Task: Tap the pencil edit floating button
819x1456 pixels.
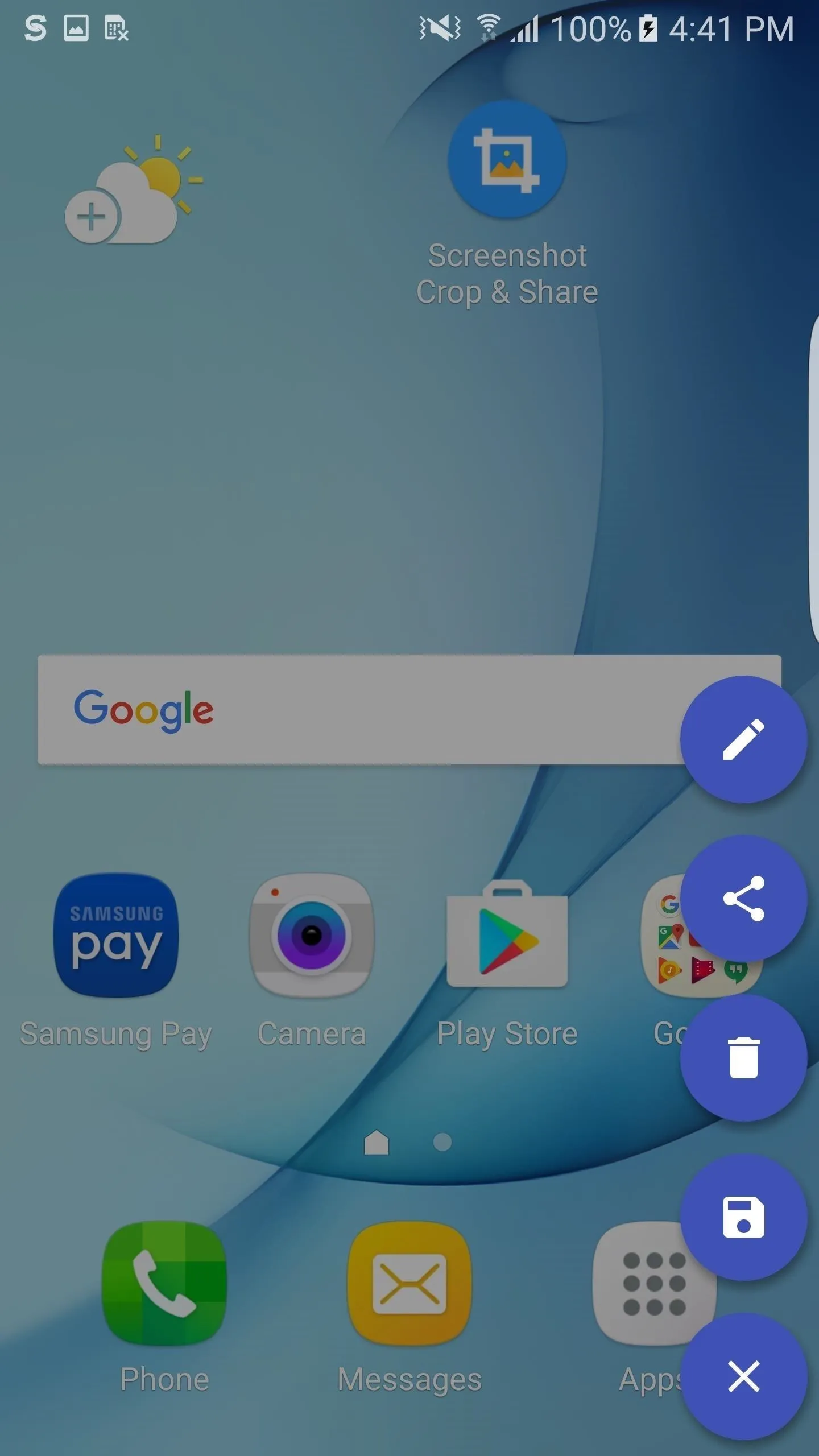Action: [743, 739]
